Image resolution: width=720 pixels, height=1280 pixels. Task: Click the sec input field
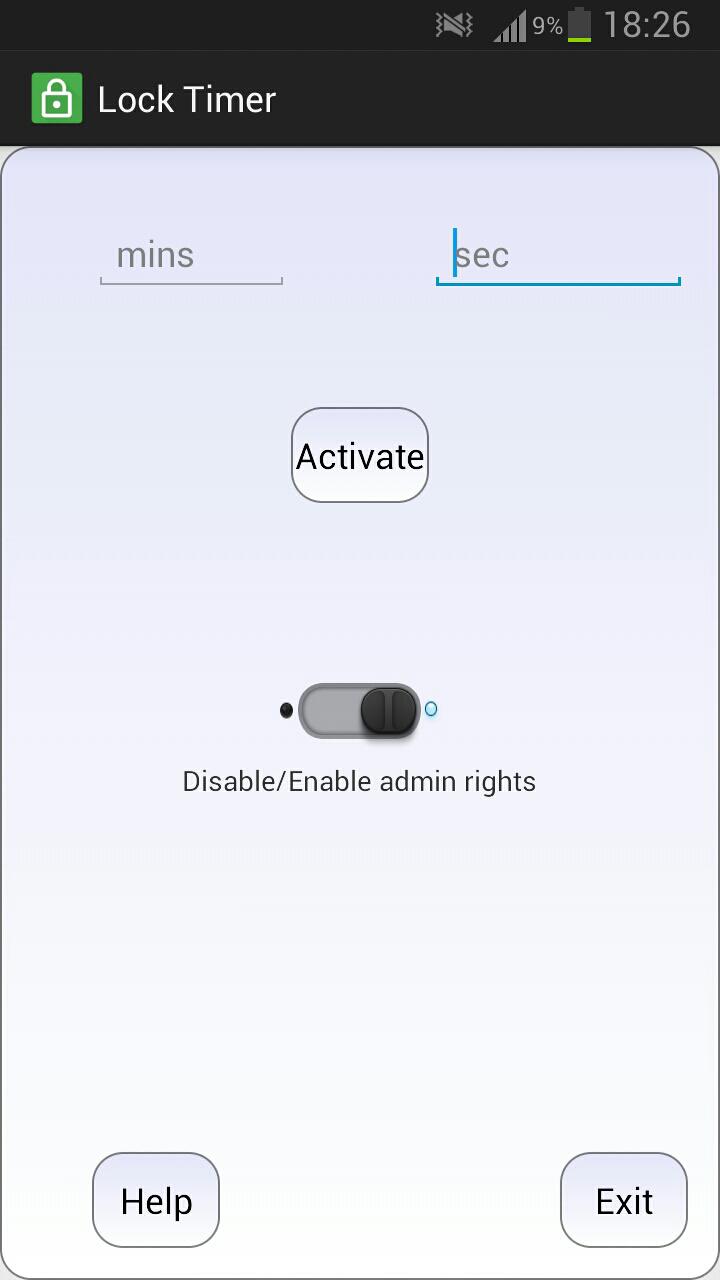tap(557, 255)
